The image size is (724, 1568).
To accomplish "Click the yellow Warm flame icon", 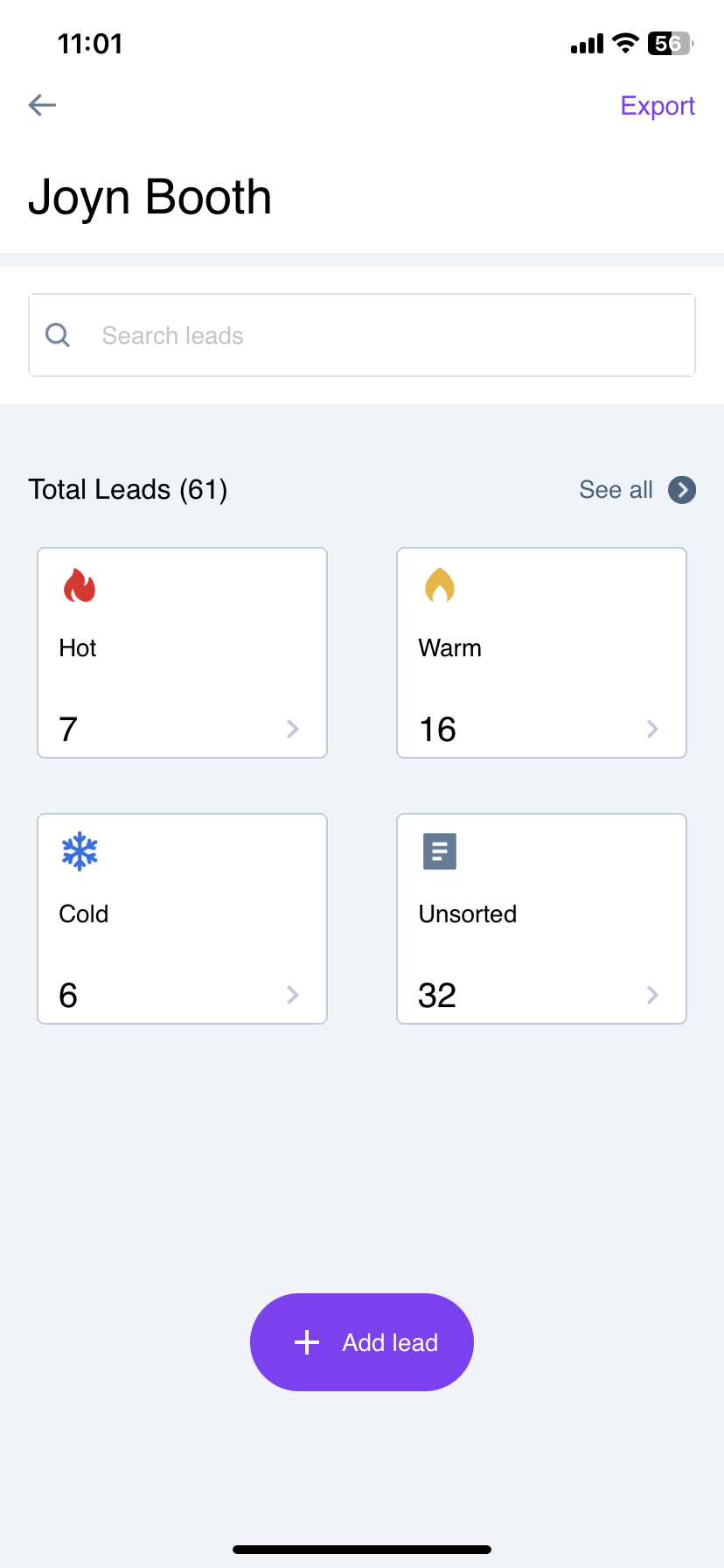I will (x=440, y=585).
